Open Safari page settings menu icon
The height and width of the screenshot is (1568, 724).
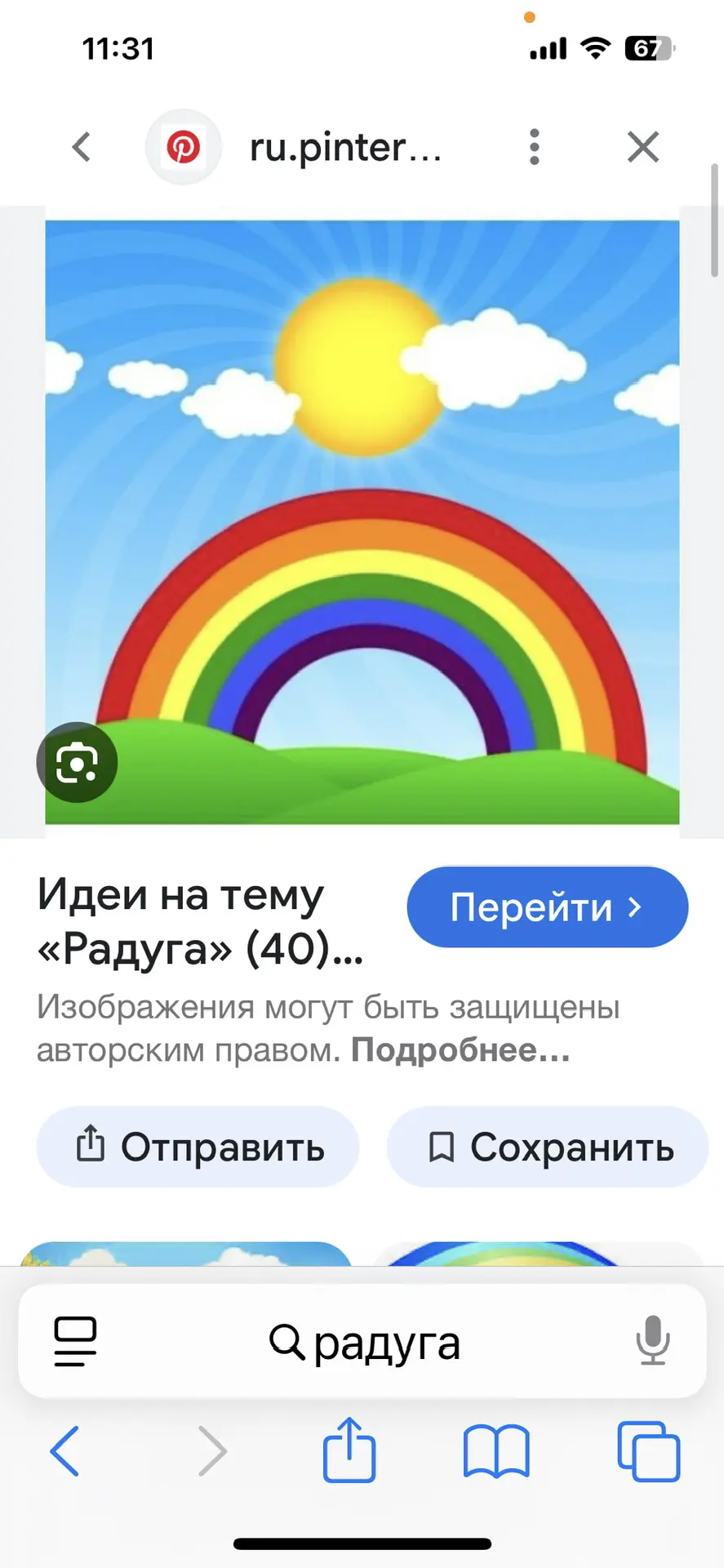75,1342
